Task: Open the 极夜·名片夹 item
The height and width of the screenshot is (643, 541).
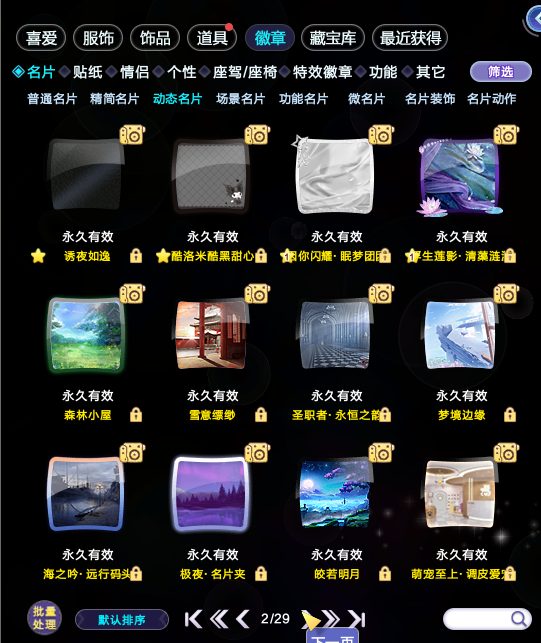Action: click(212, 493)
